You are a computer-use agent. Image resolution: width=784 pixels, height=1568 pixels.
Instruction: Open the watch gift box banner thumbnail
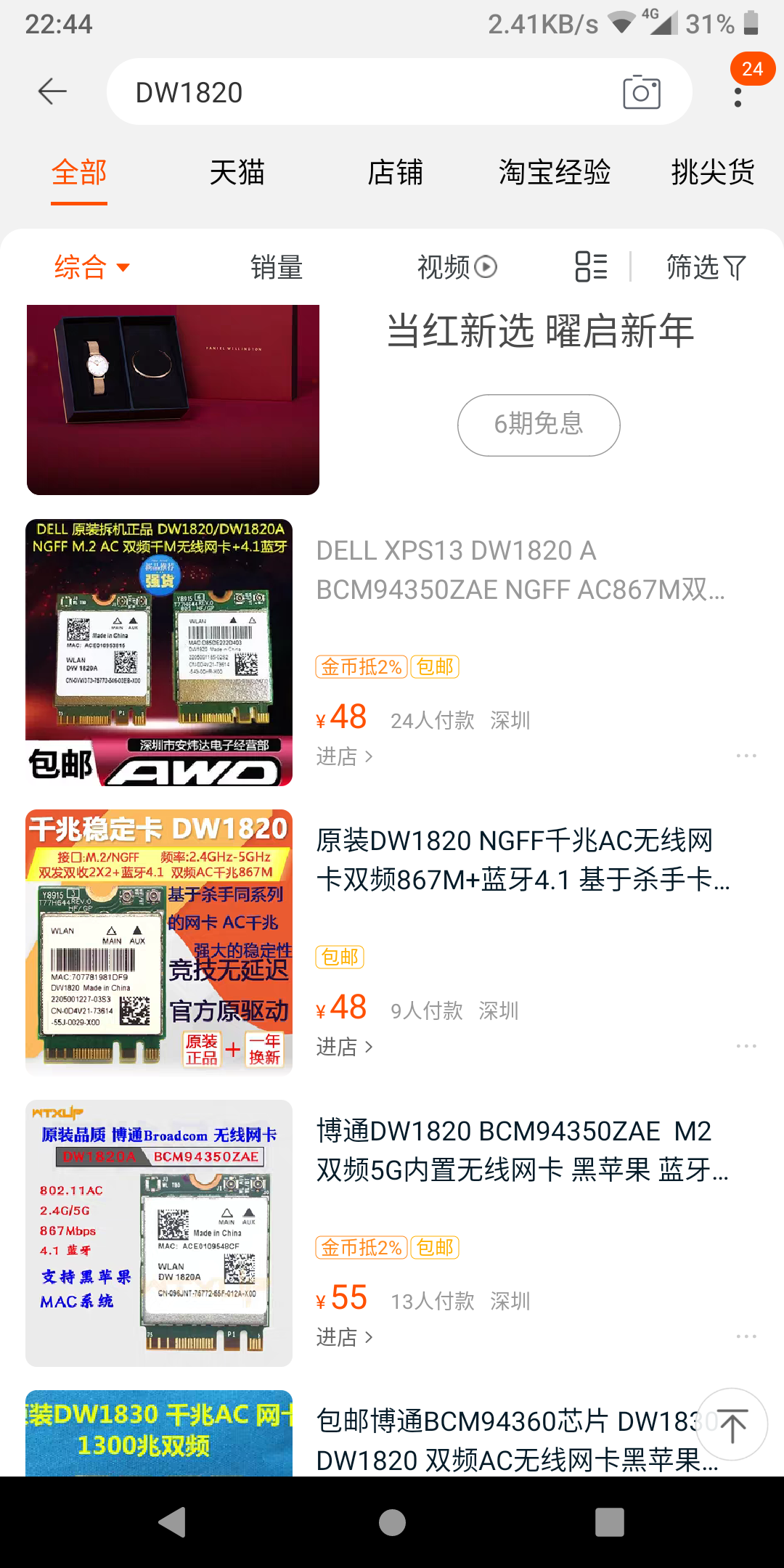coord(172,398)
